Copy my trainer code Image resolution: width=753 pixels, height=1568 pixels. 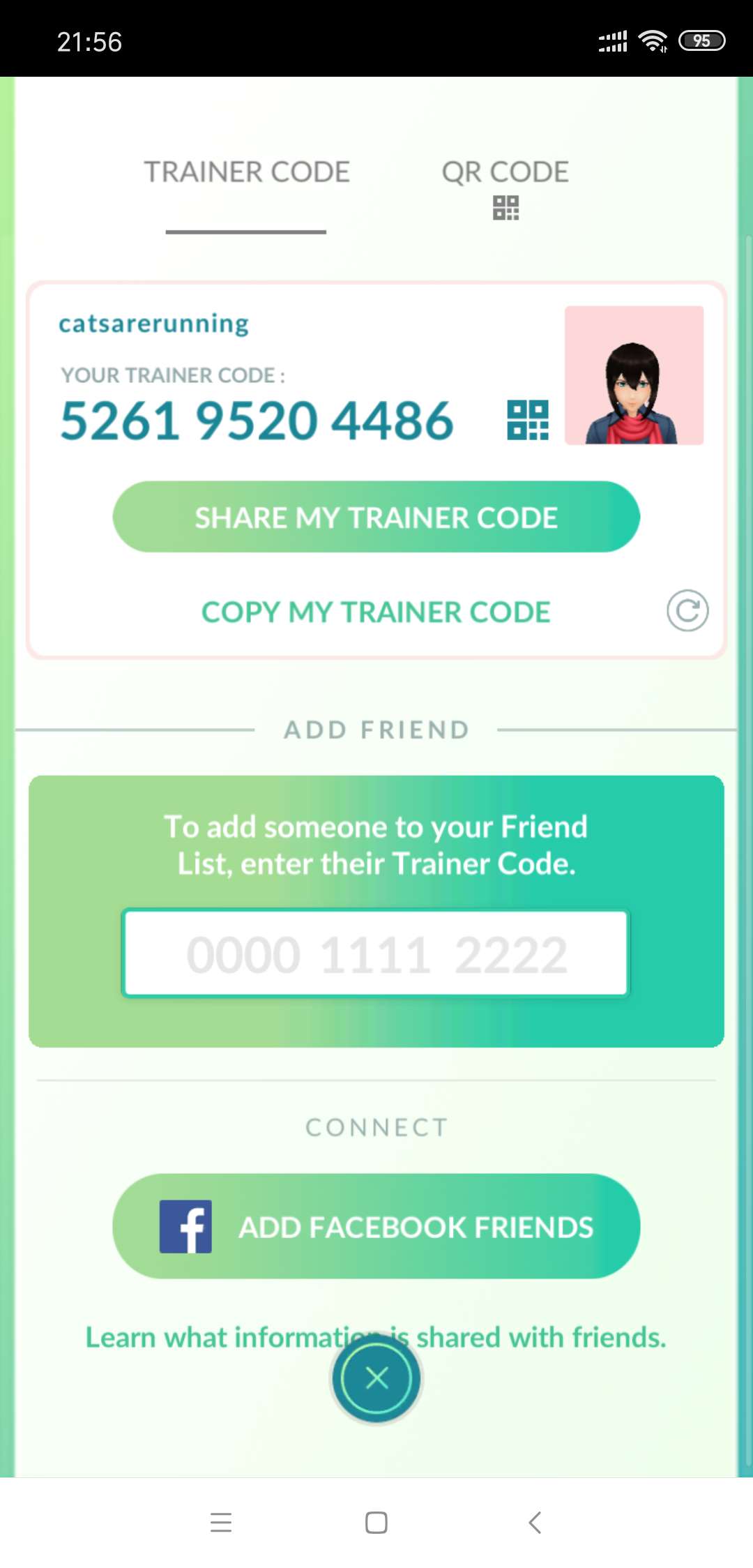(x=376, y=612)
